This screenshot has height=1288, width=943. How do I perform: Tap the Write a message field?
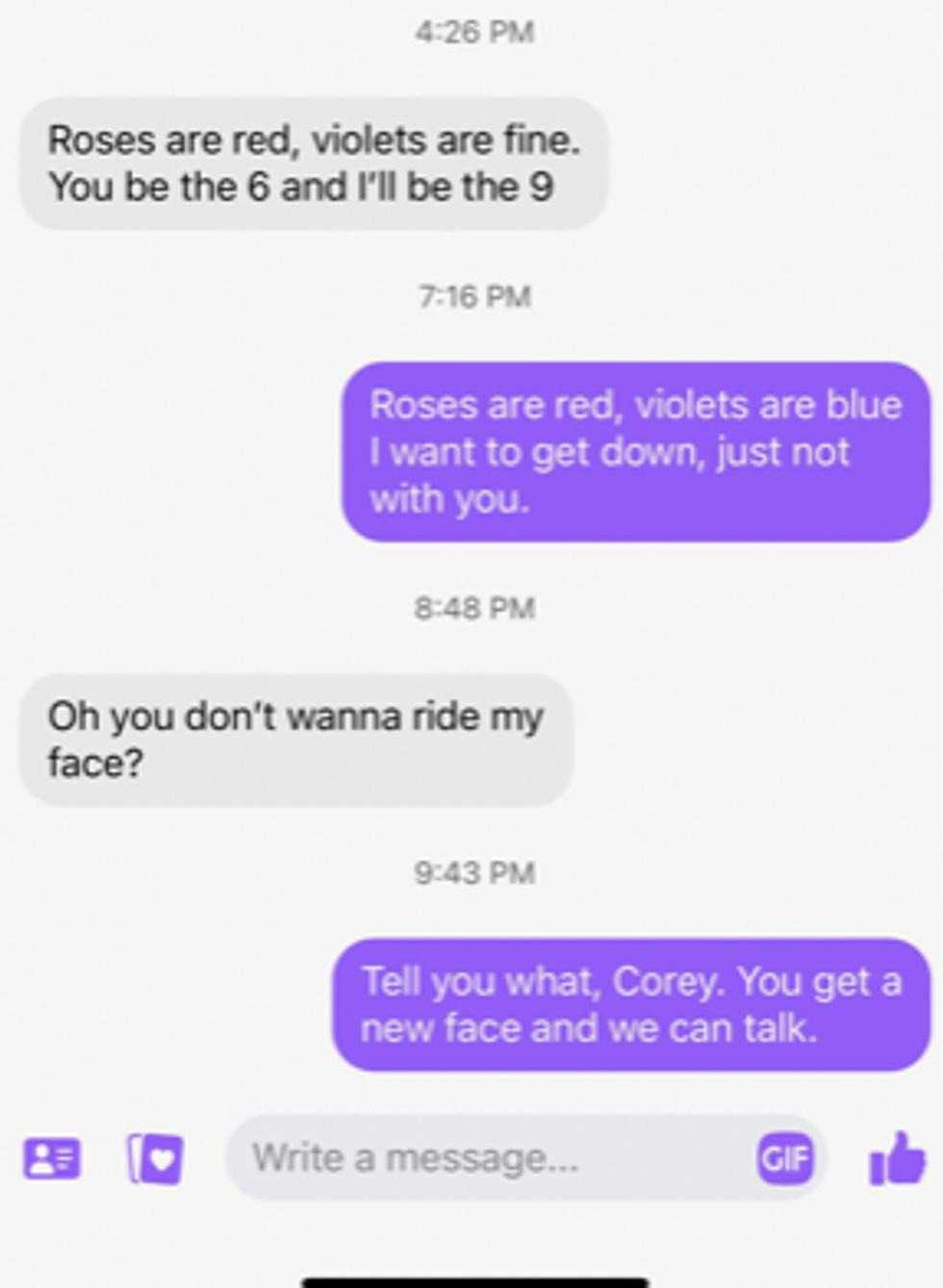(x=481, y=1158)
